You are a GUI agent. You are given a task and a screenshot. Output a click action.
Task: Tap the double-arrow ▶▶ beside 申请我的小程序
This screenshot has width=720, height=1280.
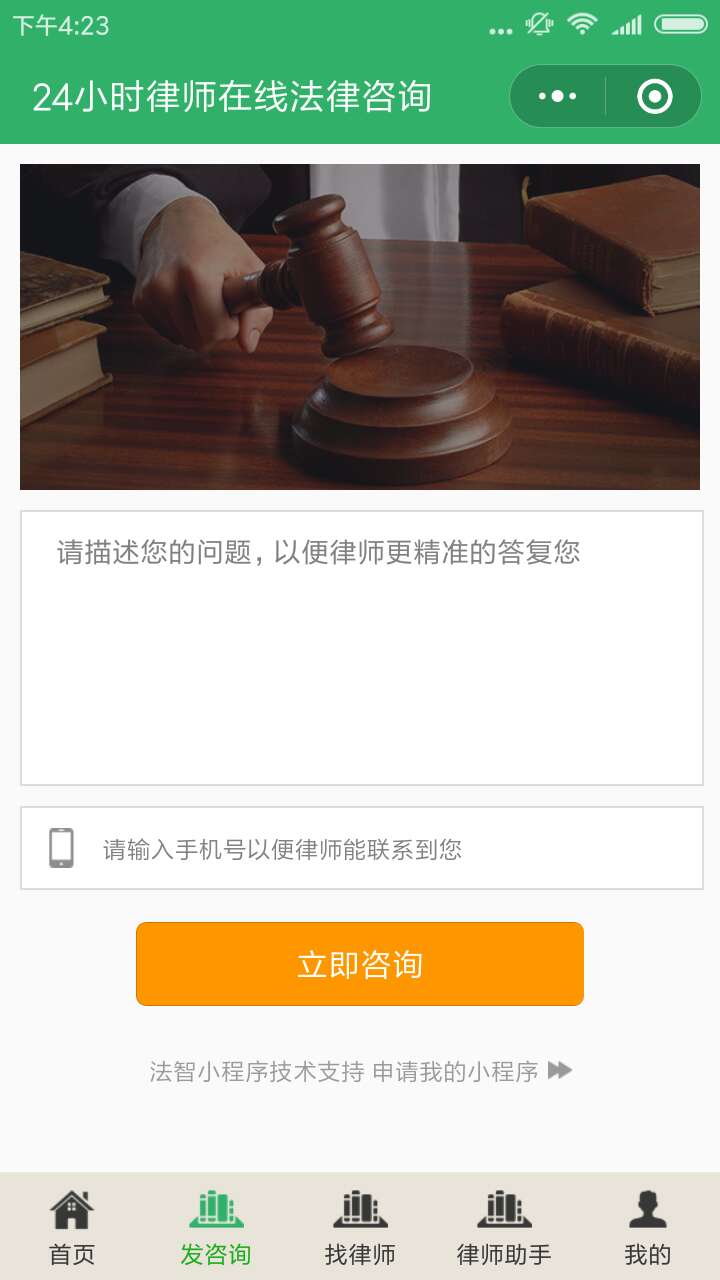click(558, 1069)
